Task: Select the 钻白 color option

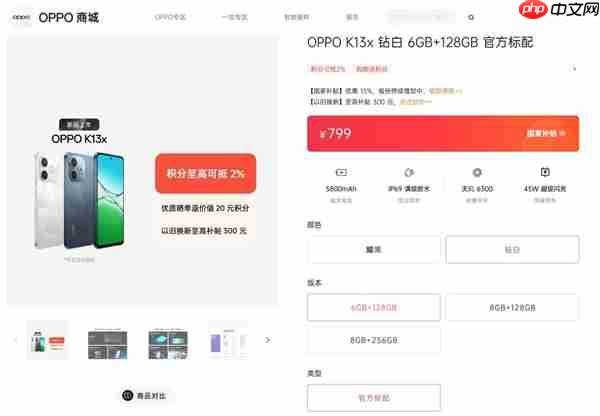Action: tap(512, 249)
